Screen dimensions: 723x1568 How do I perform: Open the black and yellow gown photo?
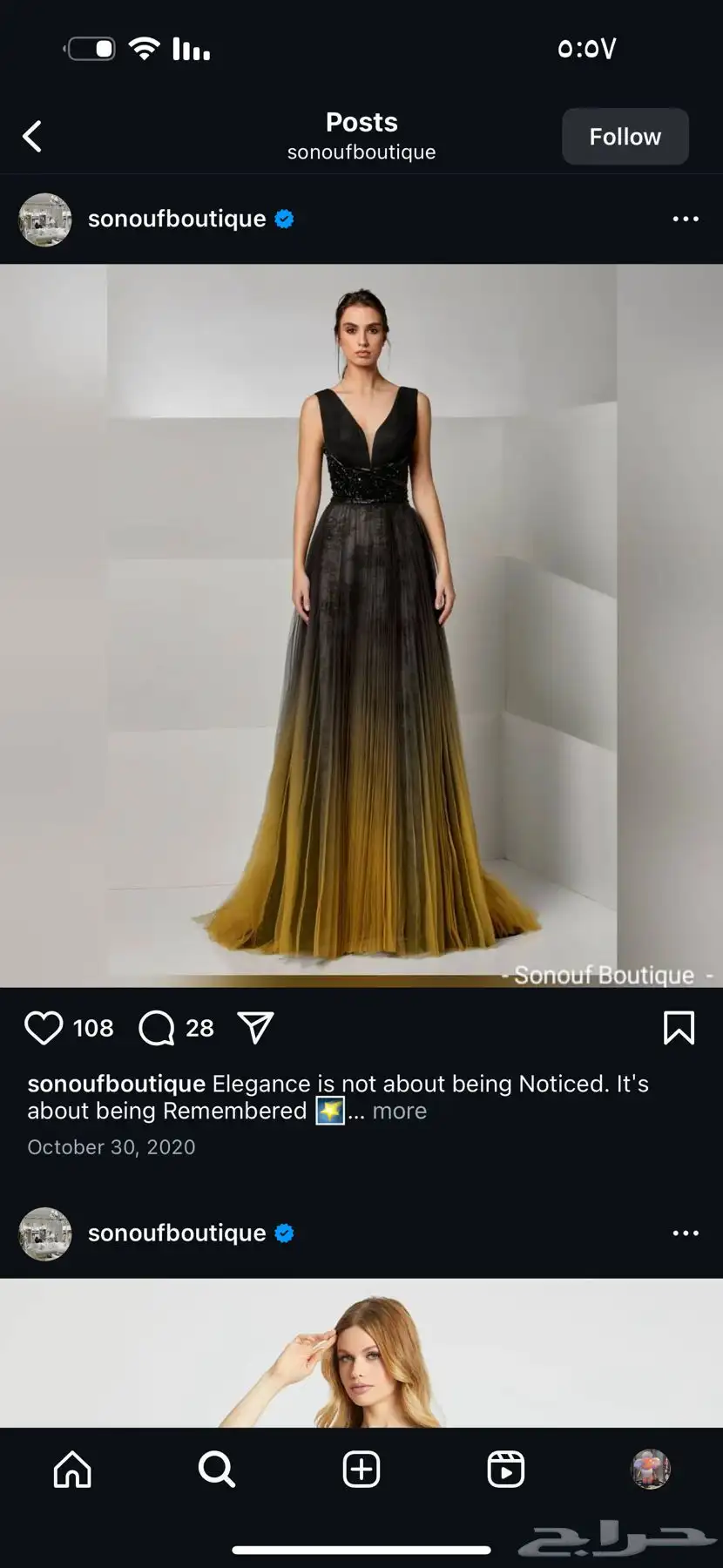tap(361, 625)
